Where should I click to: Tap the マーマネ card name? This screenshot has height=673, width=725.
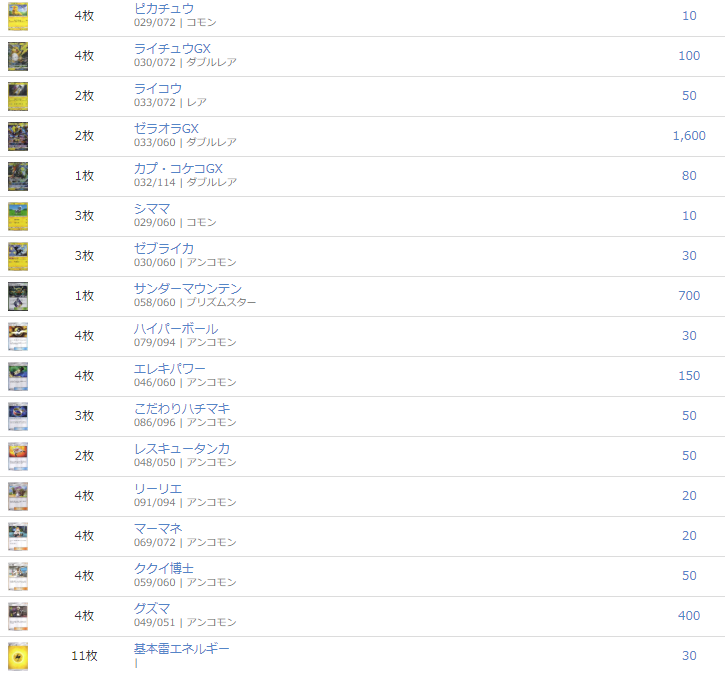tap(158, 529)
